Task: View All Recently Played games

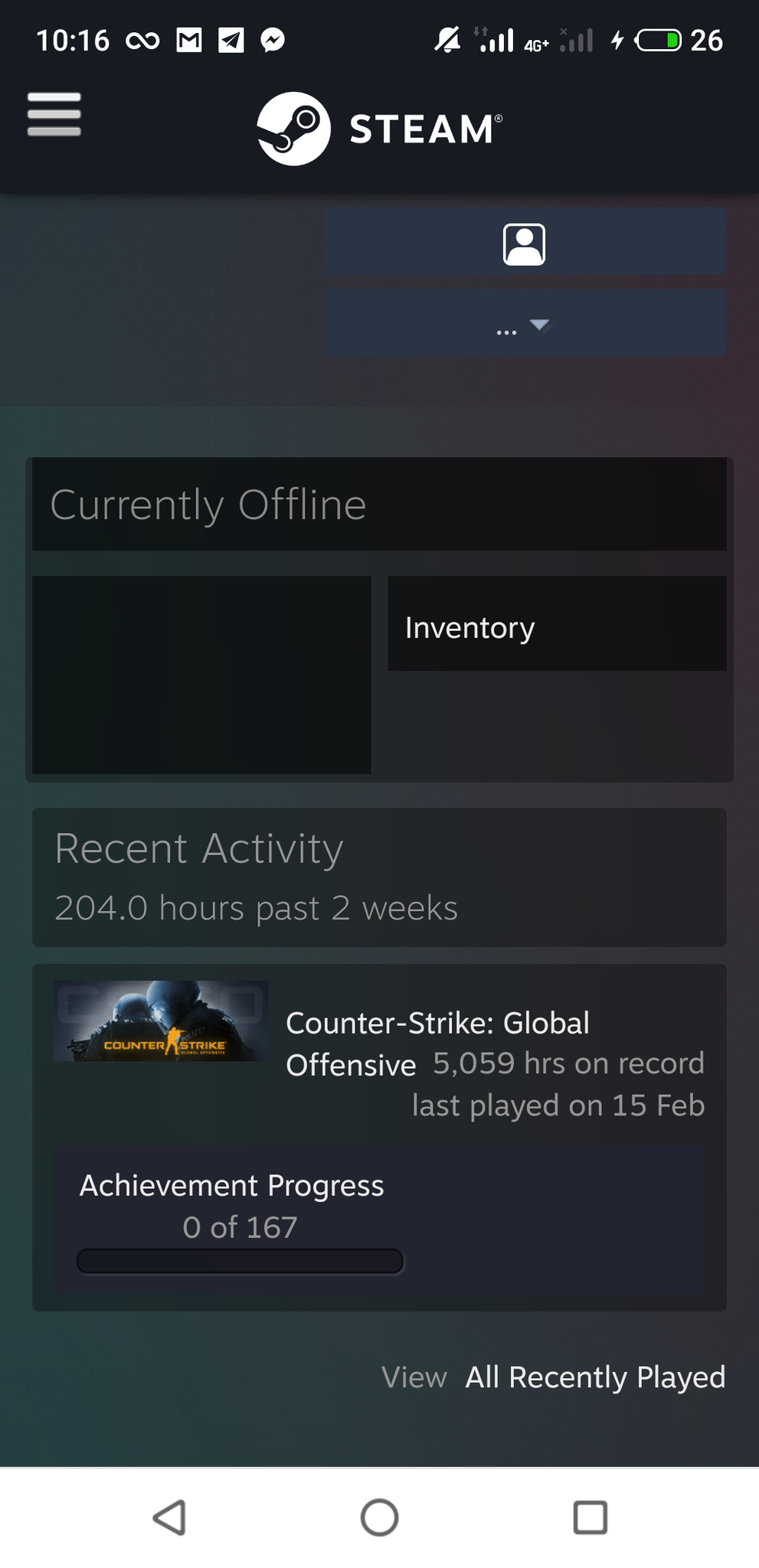Action: pyautogui.click(x=595, y=1377)
